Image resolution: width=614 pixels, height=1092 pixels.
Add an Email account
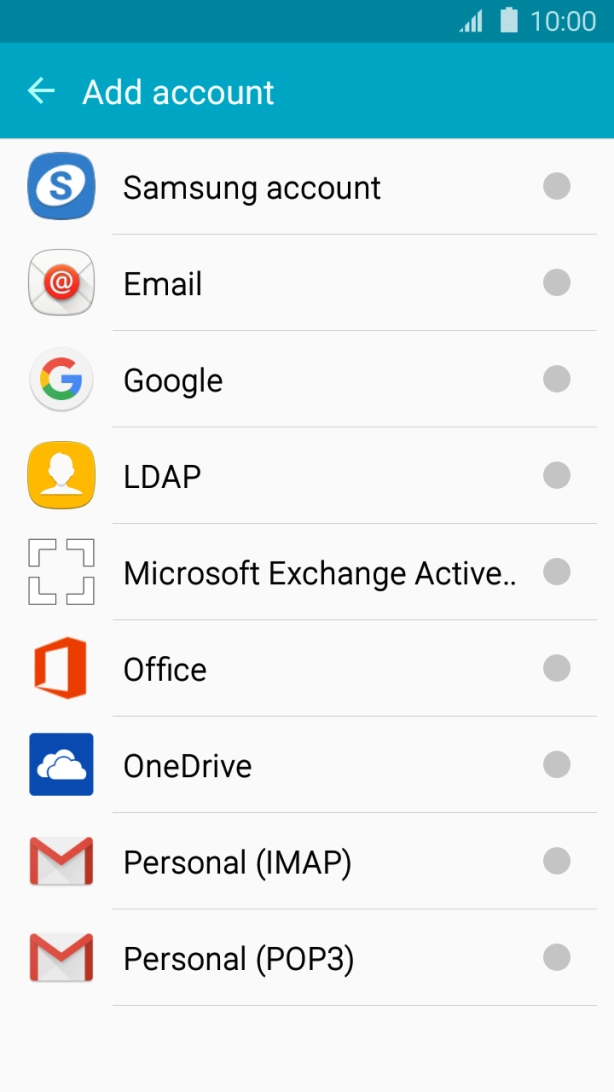pyautogui.click(x=163, y=284)
